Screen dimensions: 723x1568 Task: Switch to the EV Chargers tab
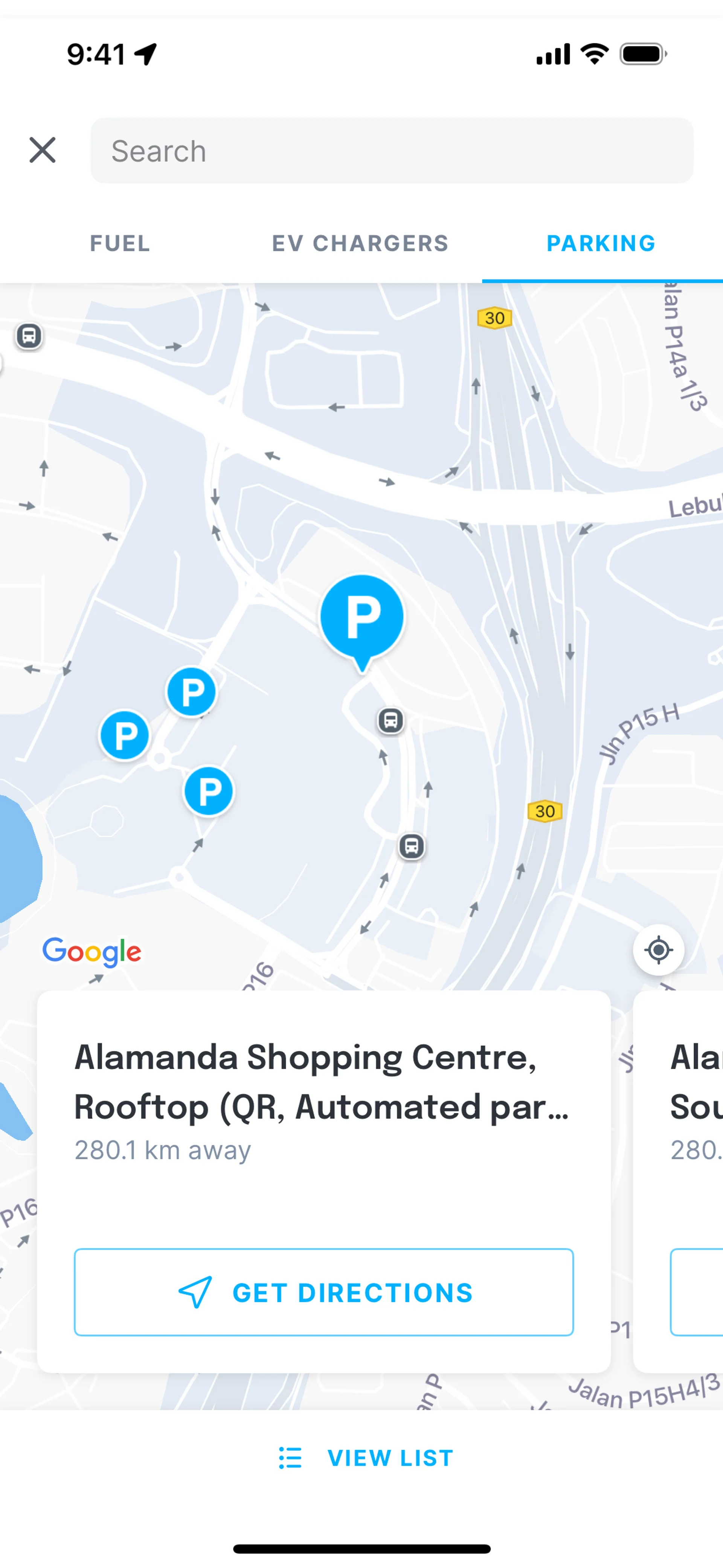click(x=360, y=243)
